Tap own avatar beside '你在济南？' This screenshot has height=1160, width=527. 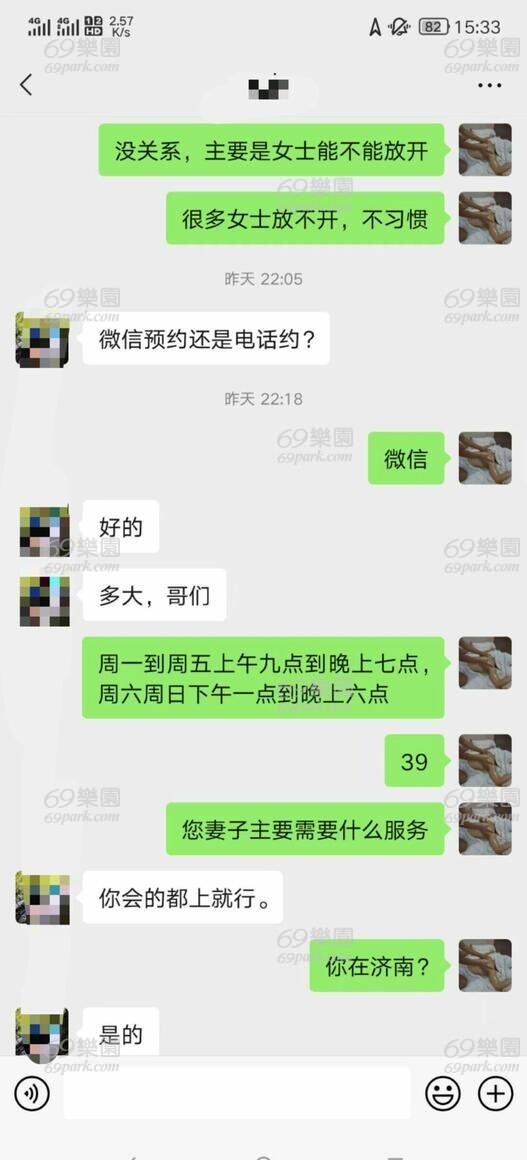click(x=485, y=965)
